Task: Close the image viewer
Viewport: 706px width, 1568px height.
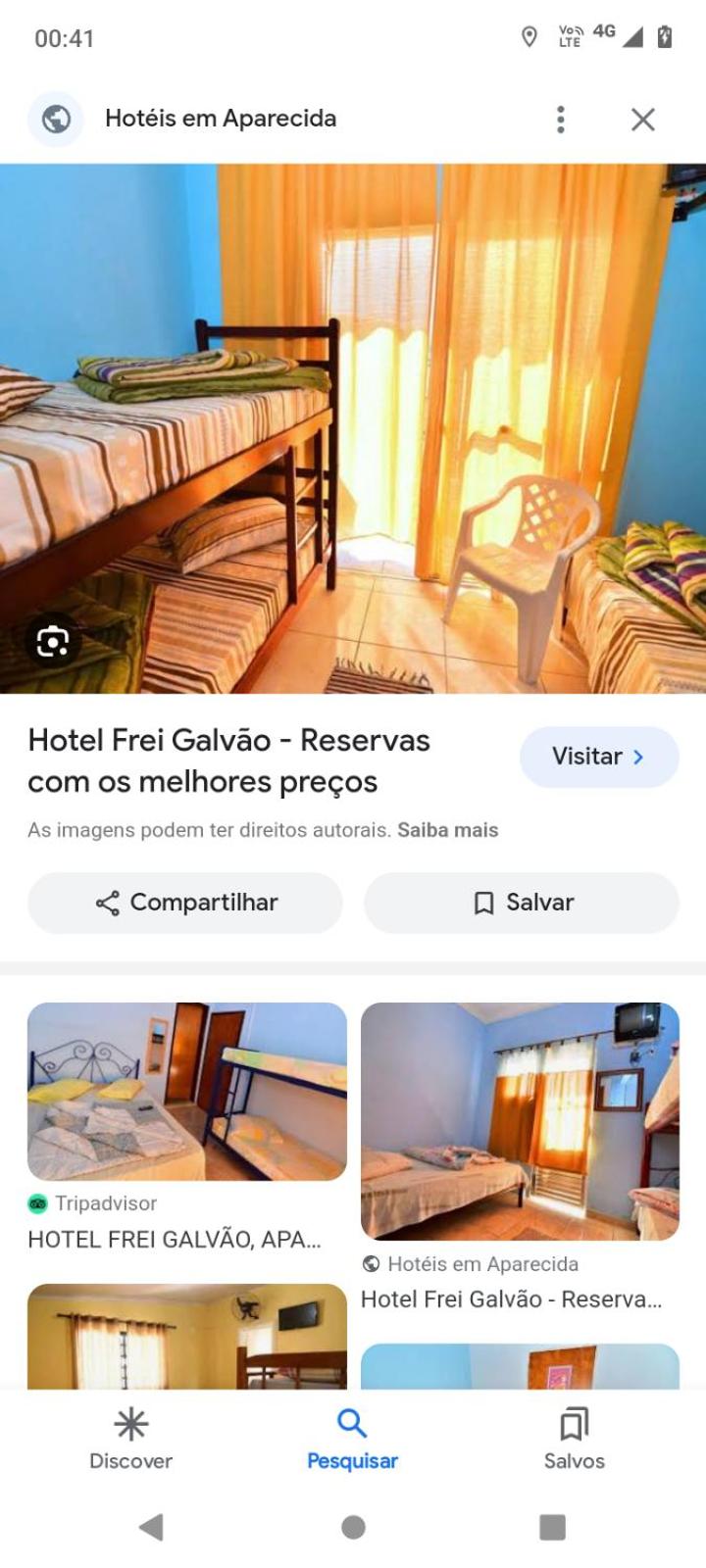Action: tap(642, 120)
